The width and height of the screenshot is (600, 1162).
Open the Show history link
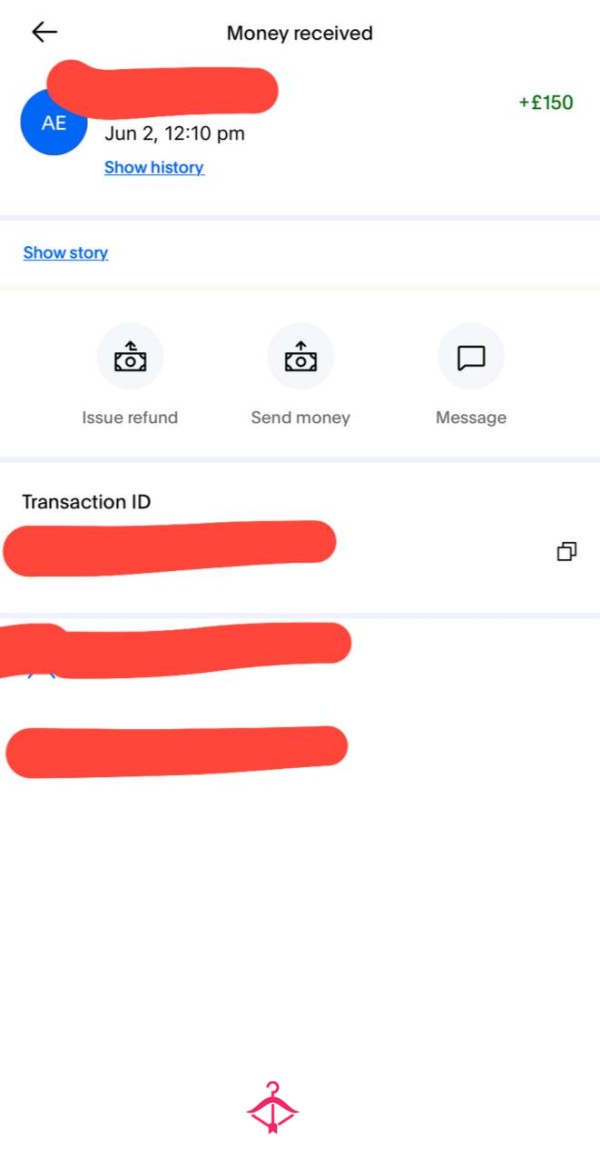coord(154,167)
